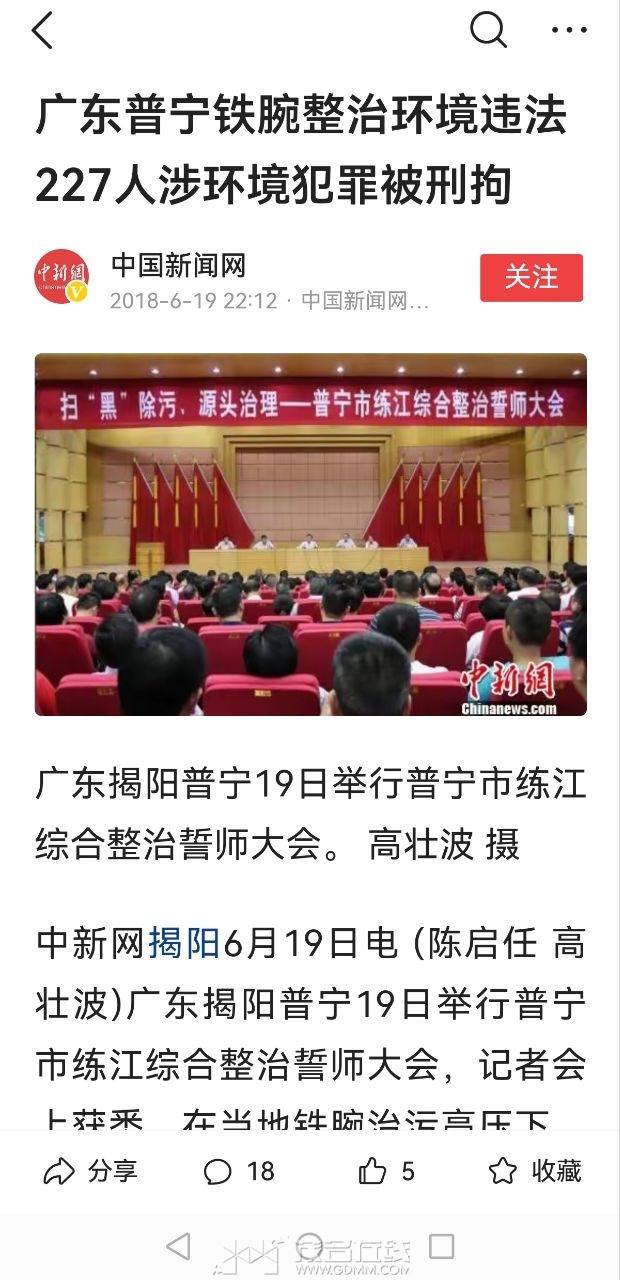Share this article via 分享
Viewport: 620px width, 1280px height.
pos(91,1171)
